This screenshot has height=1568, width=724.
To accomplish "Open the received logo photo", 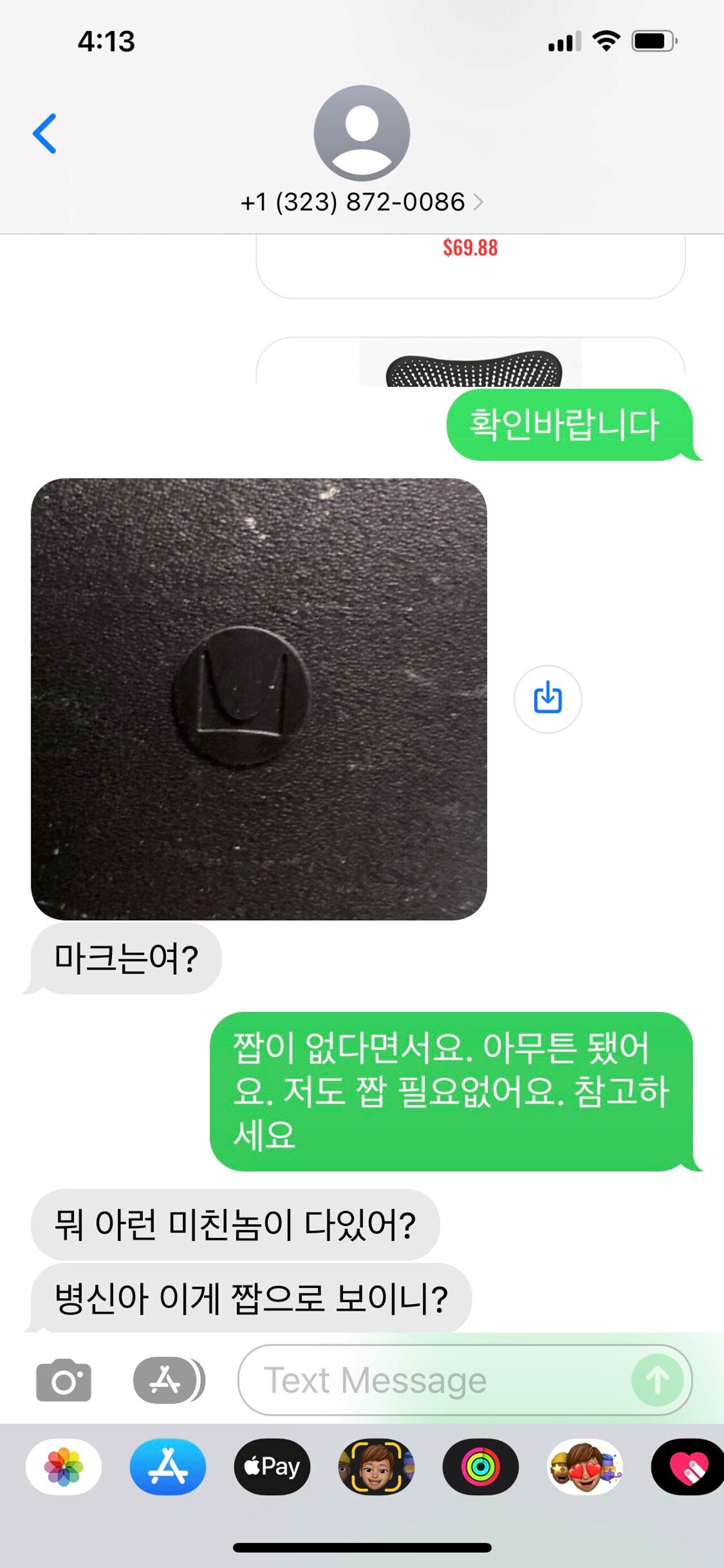I will (259, 699).
